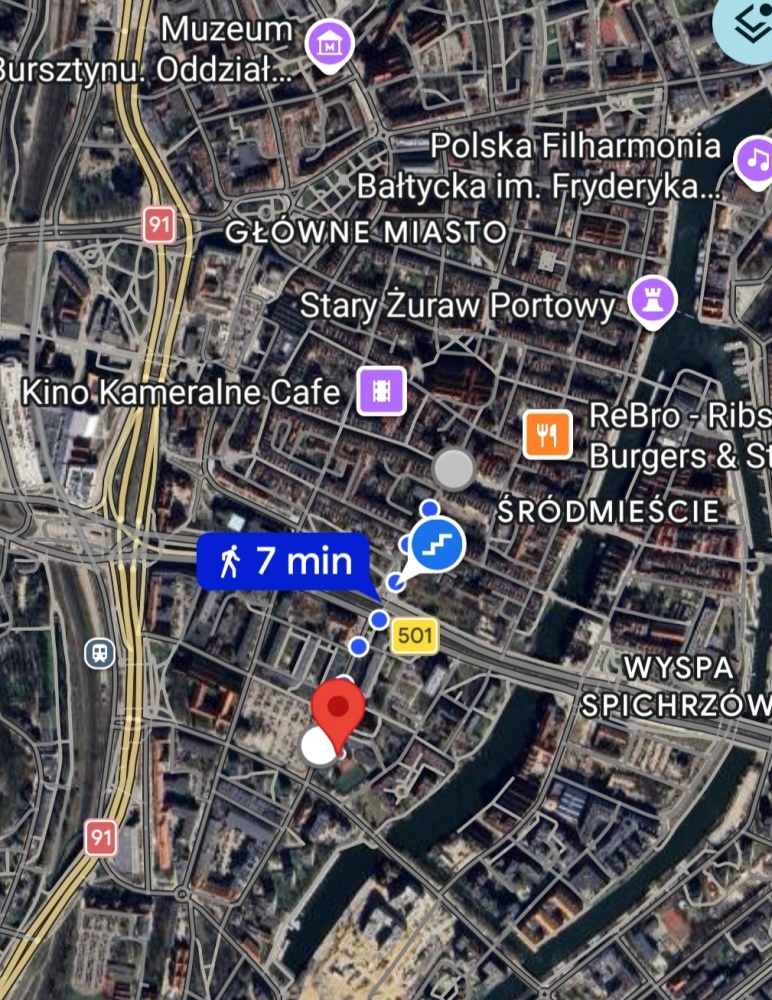The image size is (772, 1000).
Task: Tap the Stary Żuraw Portowy landmark pin
Action: (653, 299)
